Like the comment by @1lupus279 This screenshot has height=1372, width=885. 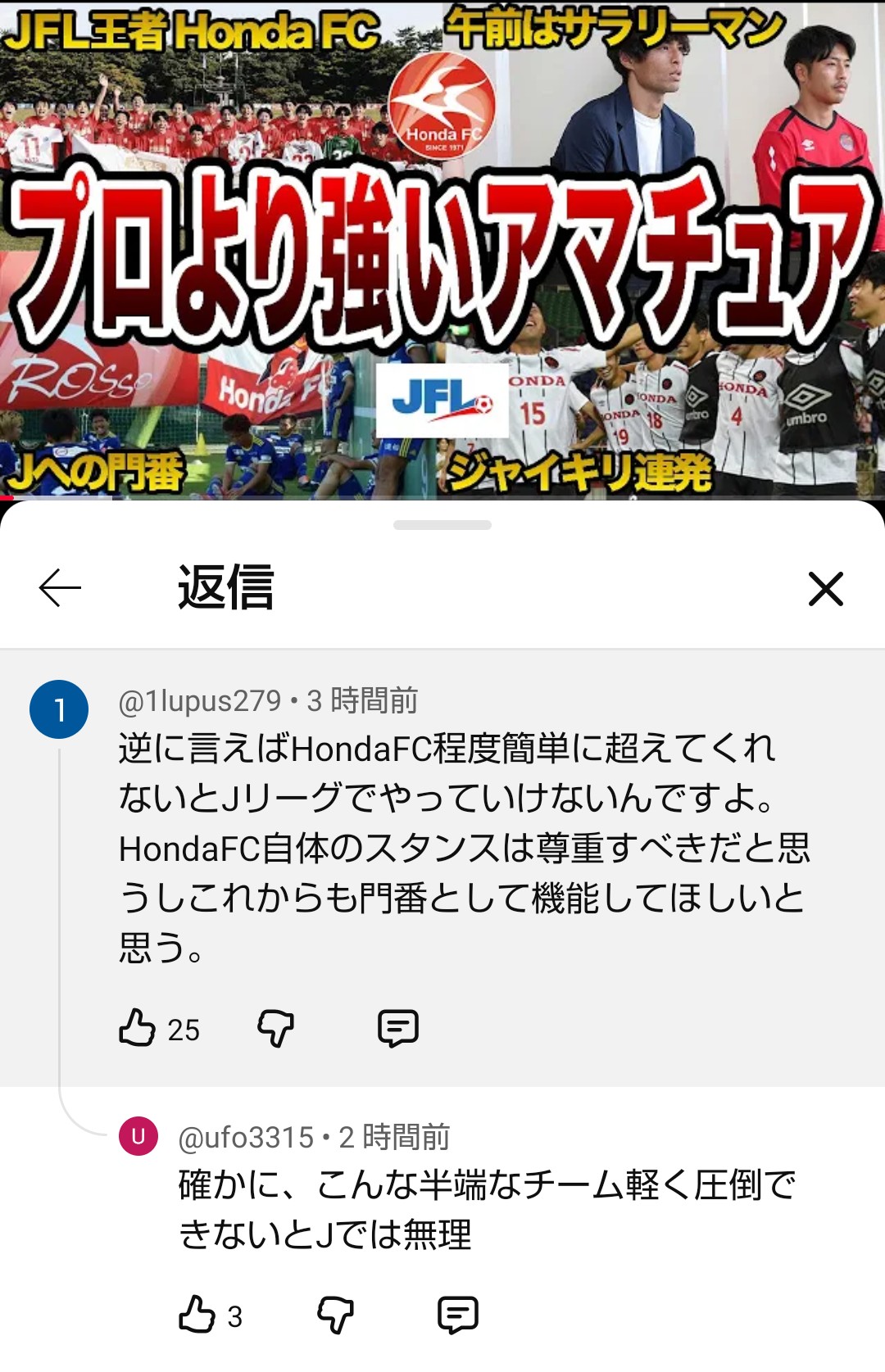[137, 1028]
